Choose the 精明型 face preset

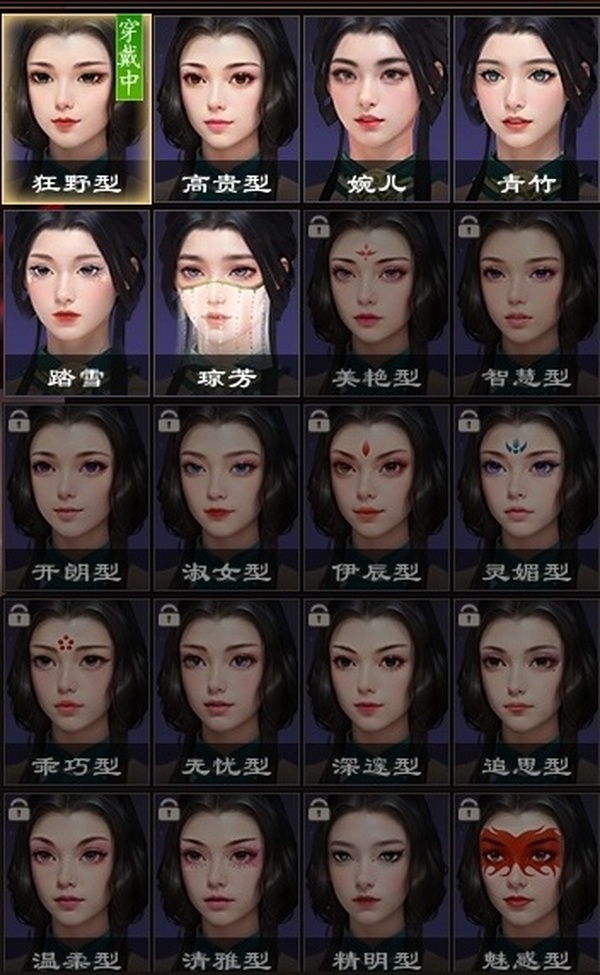click(x=376, y=882)
